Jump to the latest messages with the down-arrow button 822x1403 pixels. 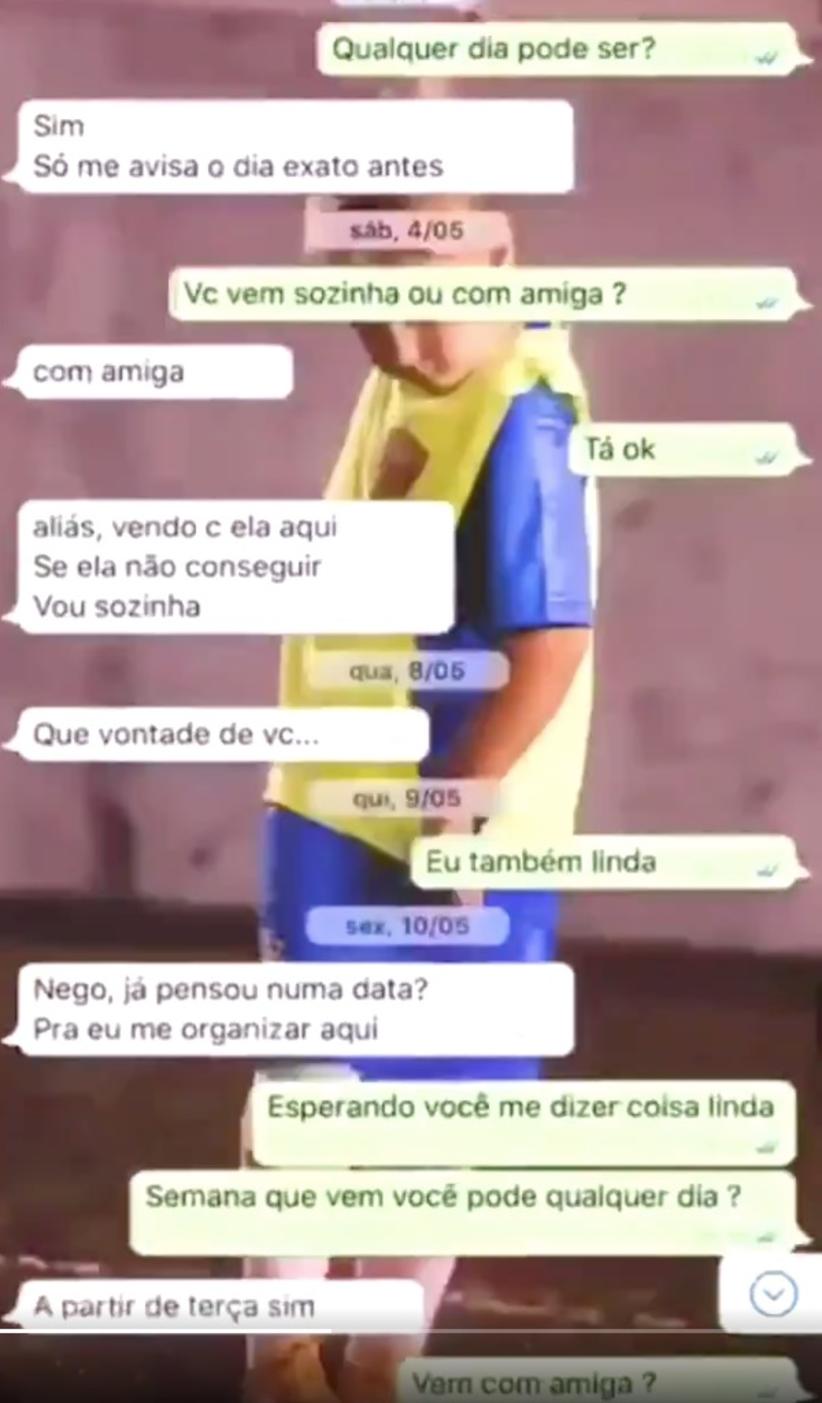(x=773, y=1294)
